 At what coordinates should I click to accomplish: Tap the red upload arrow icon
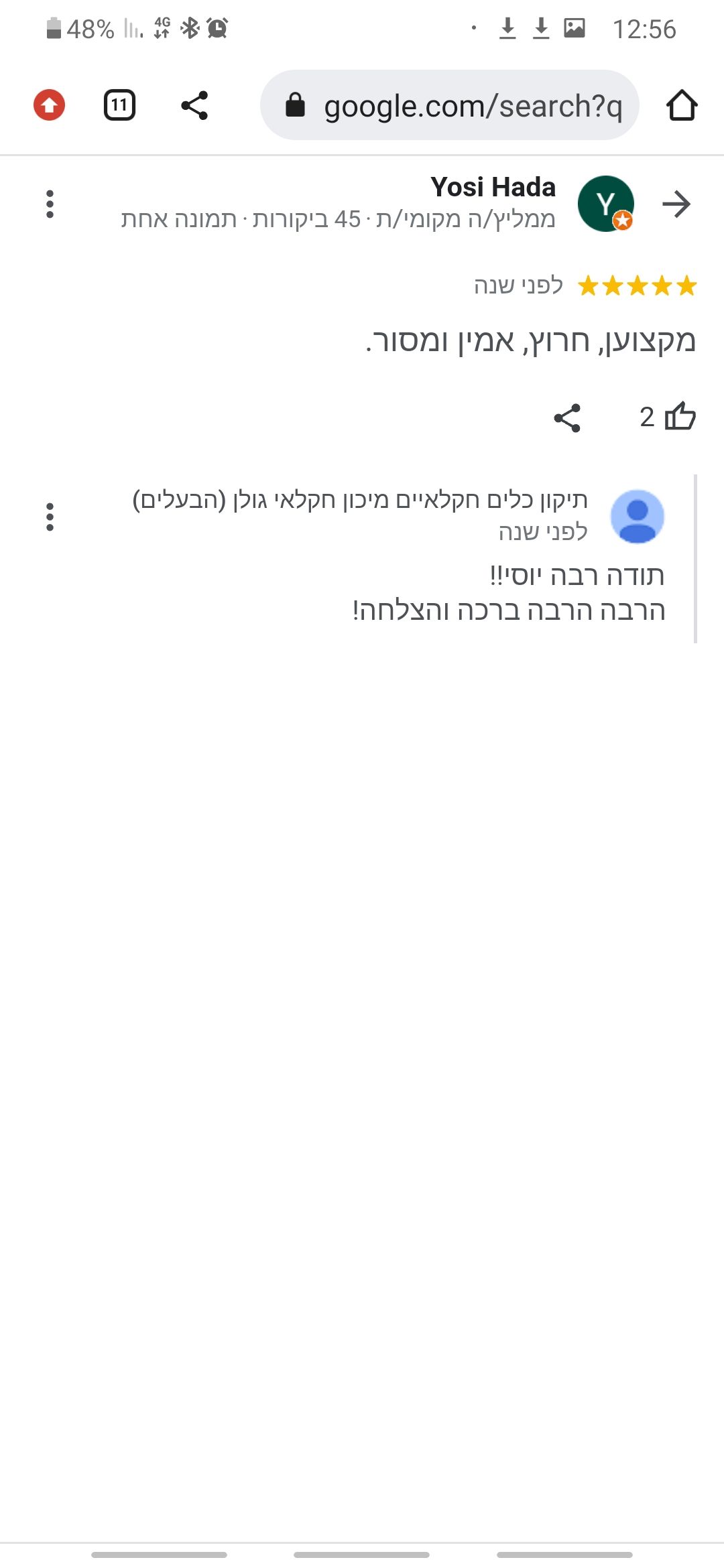(49, 105)
